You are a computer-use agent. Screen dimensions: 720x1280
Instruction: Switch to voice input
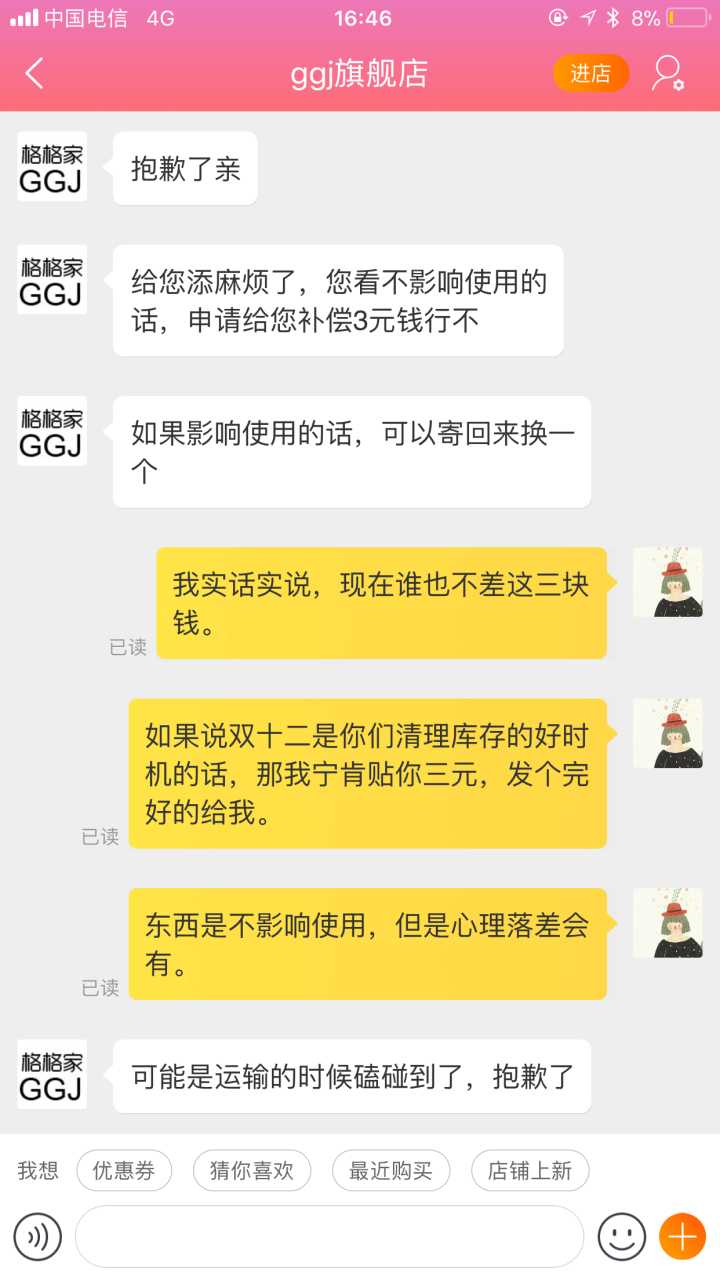(38, 1237)
